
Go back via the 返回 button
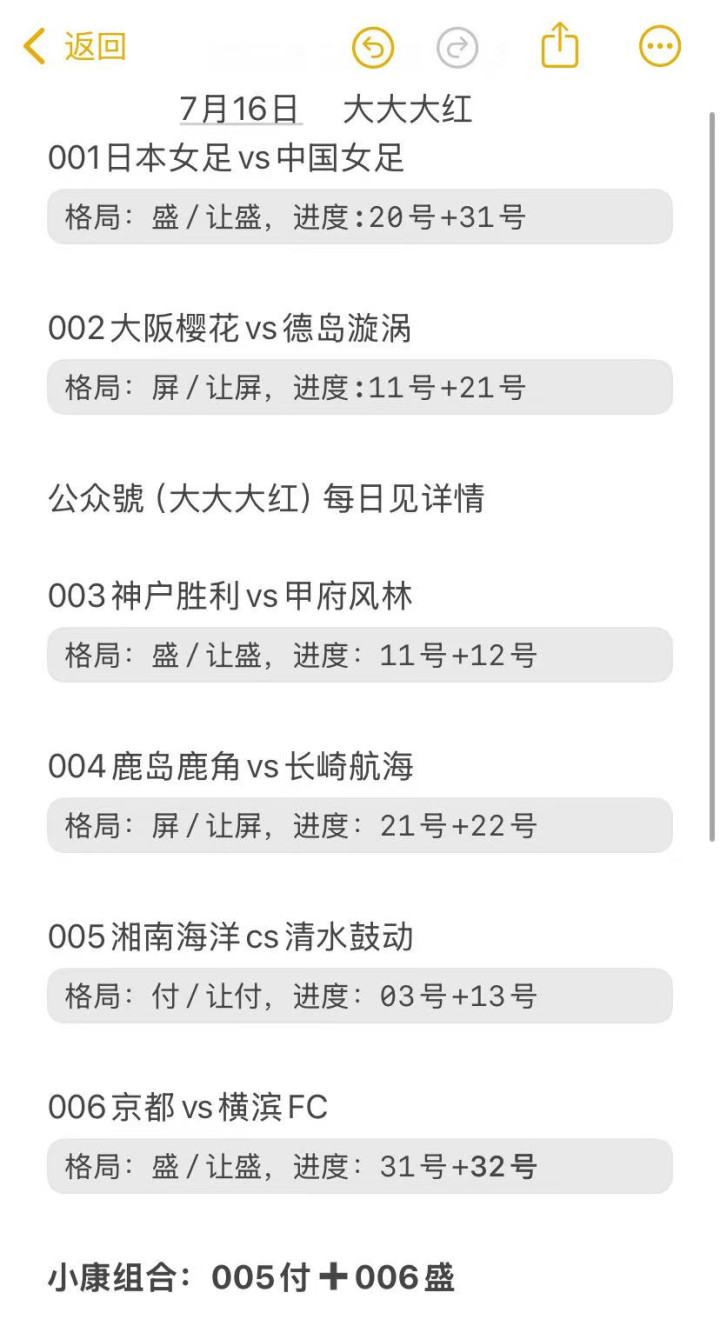pos(74,46)
